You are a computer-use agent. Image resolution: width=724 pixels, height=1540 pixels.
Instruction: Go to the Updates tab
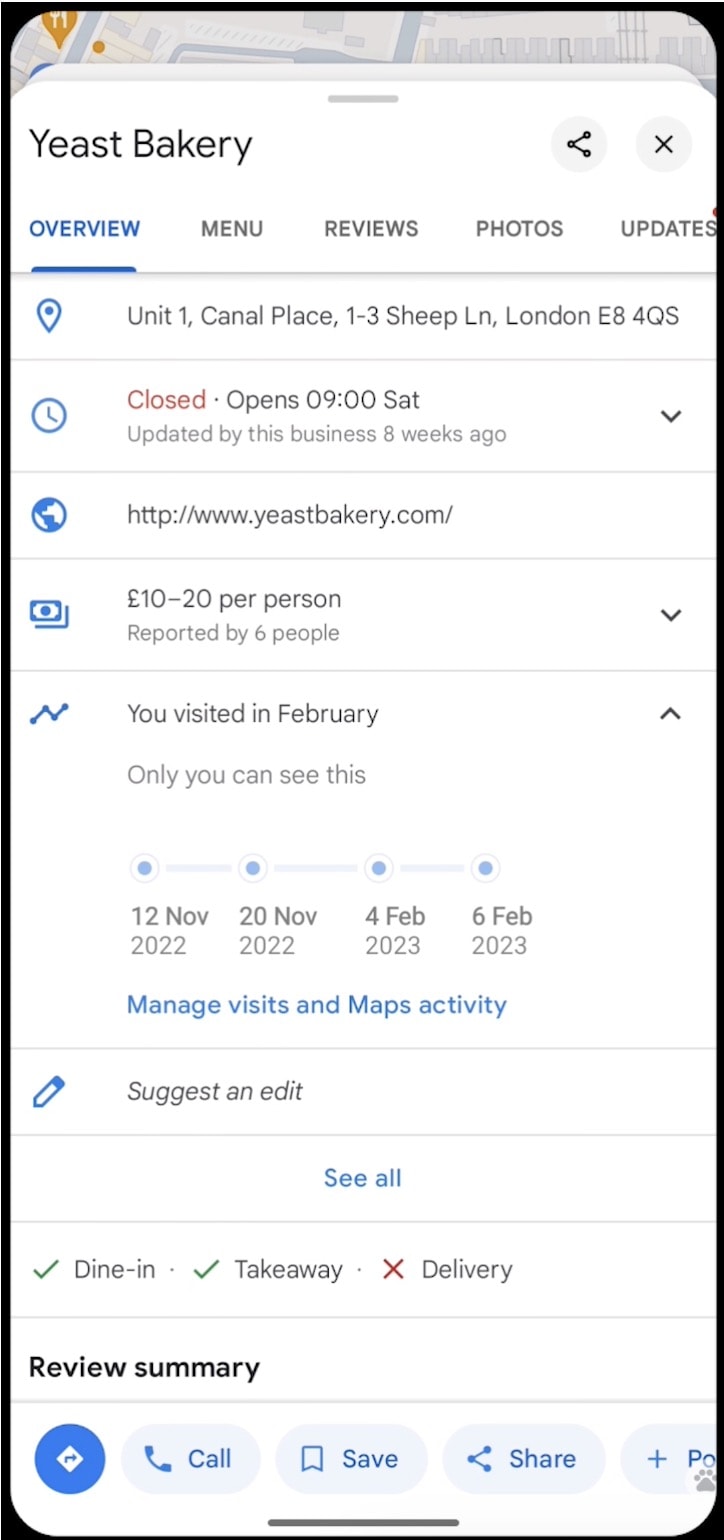point(667,228)
